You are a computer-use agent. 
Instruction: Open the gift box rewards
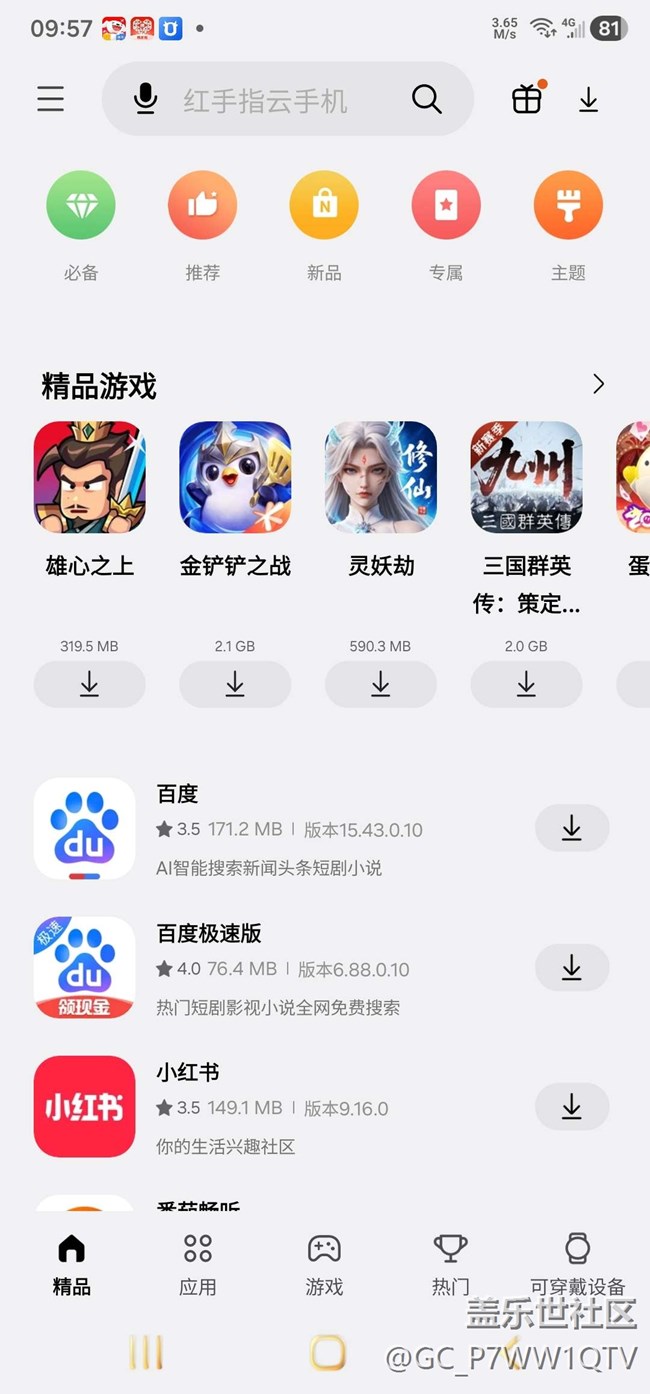527,99
